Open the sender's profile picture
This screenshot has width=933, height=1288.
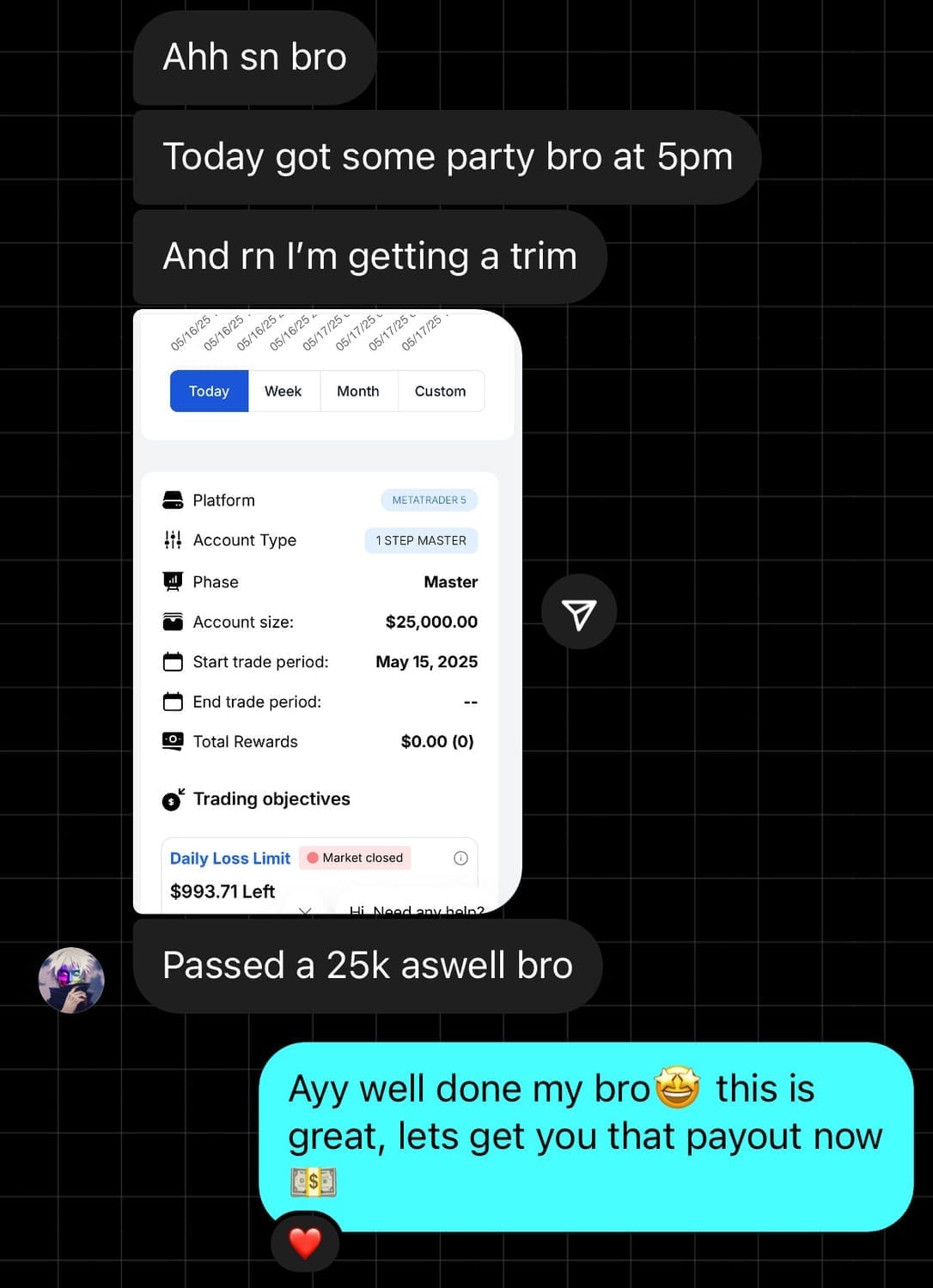(x=71, y=980)
